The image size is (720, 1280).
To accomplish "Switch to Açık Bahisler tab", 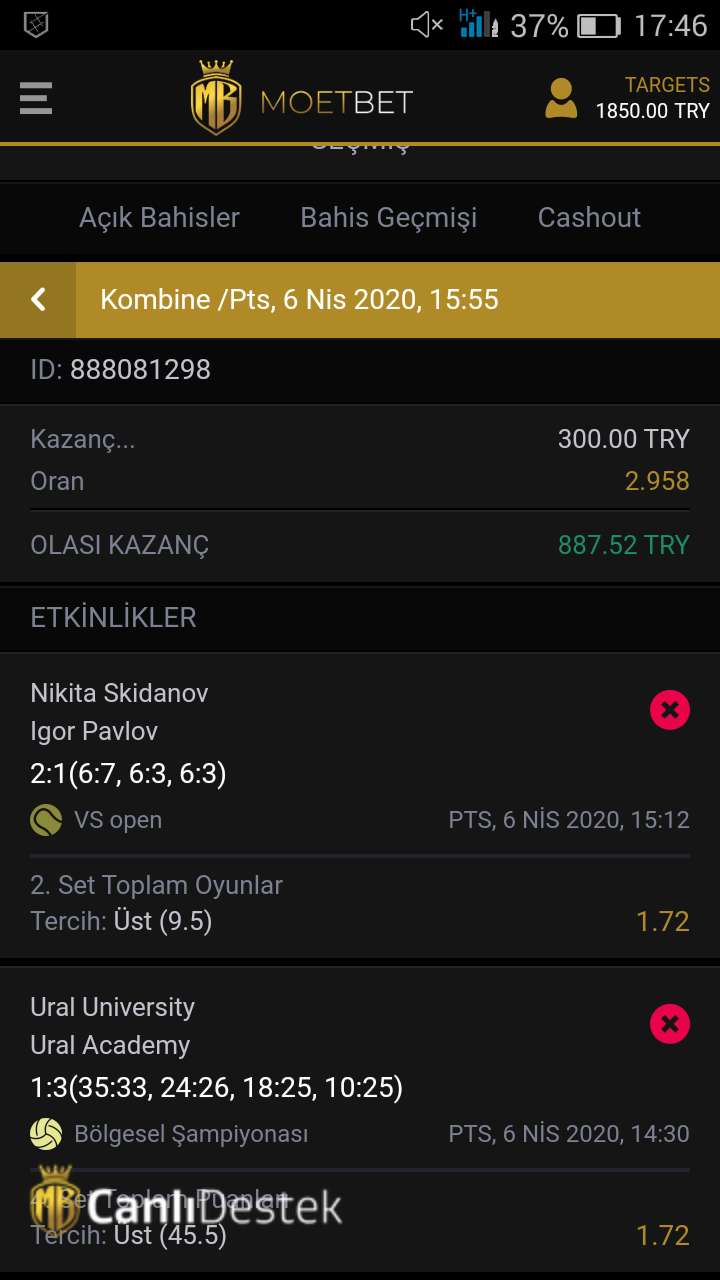I will click(160, 218).
